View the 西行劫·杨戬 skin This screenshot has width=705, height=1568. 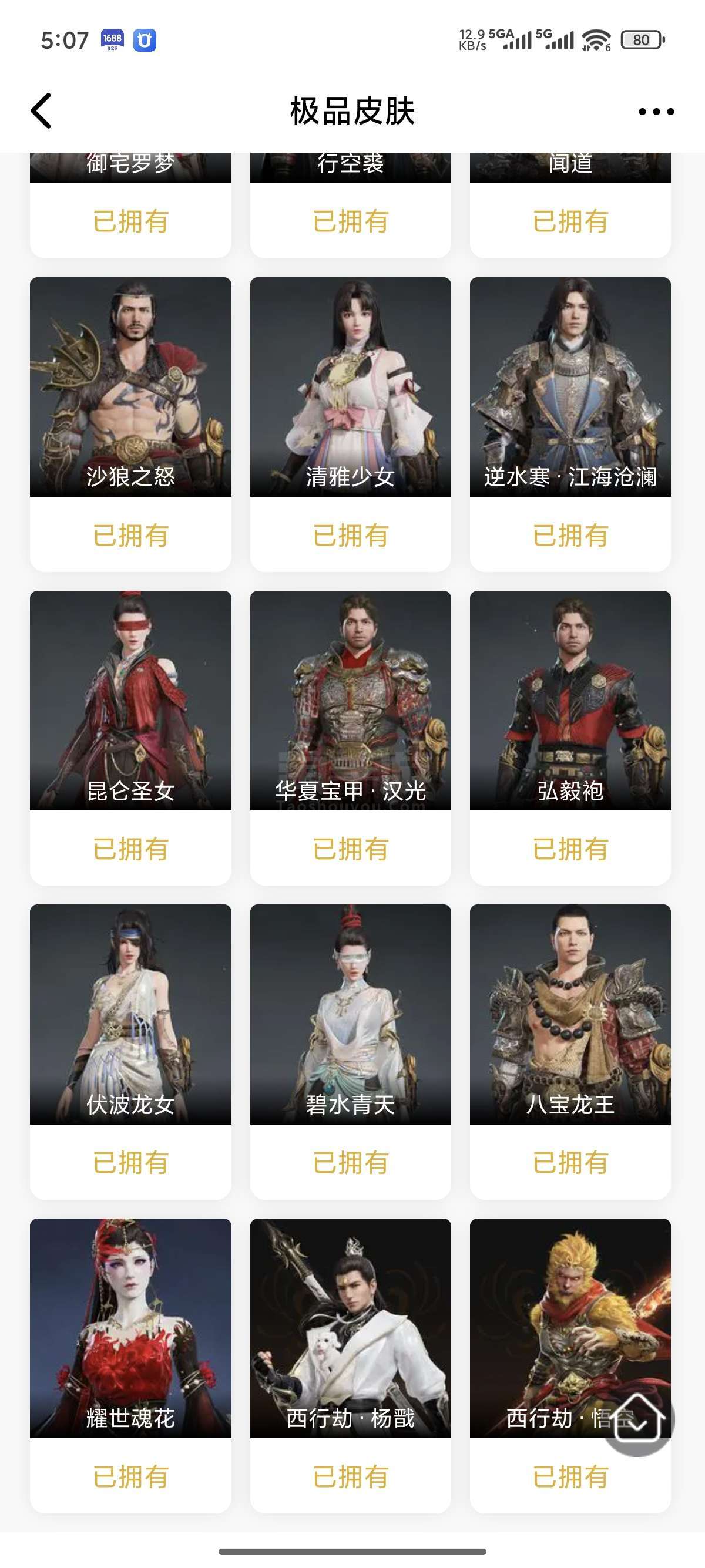350,1365
